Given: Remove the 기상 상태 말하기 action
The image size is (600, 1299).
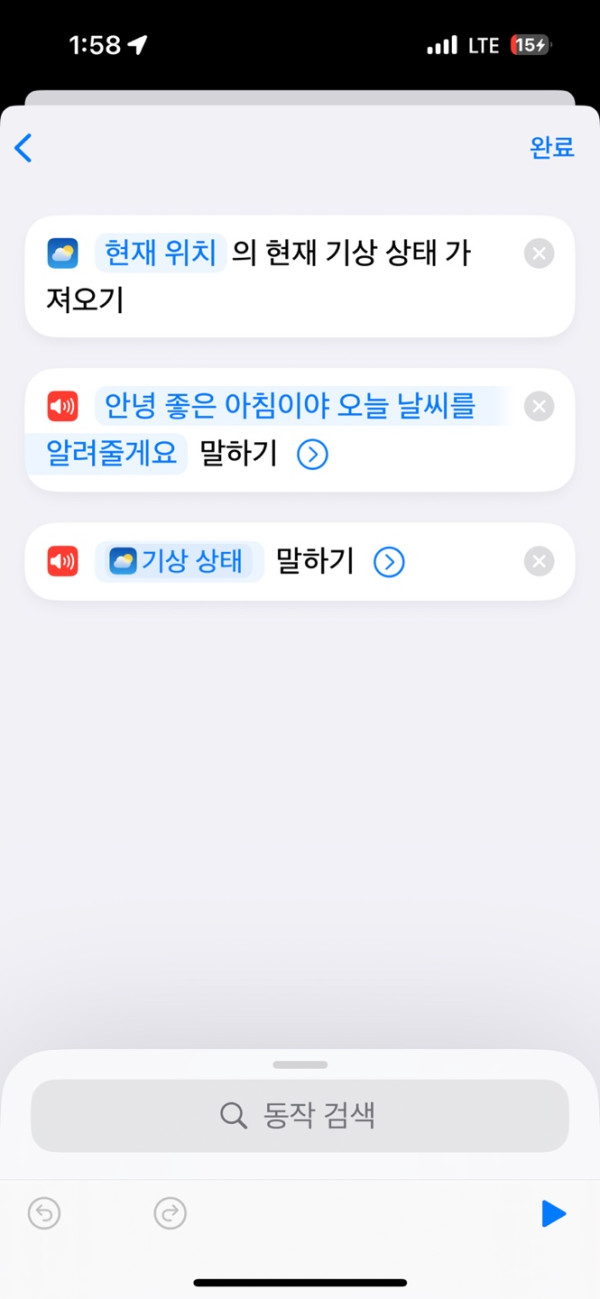Looking at the screenshot, I should [x=539, y=562].
